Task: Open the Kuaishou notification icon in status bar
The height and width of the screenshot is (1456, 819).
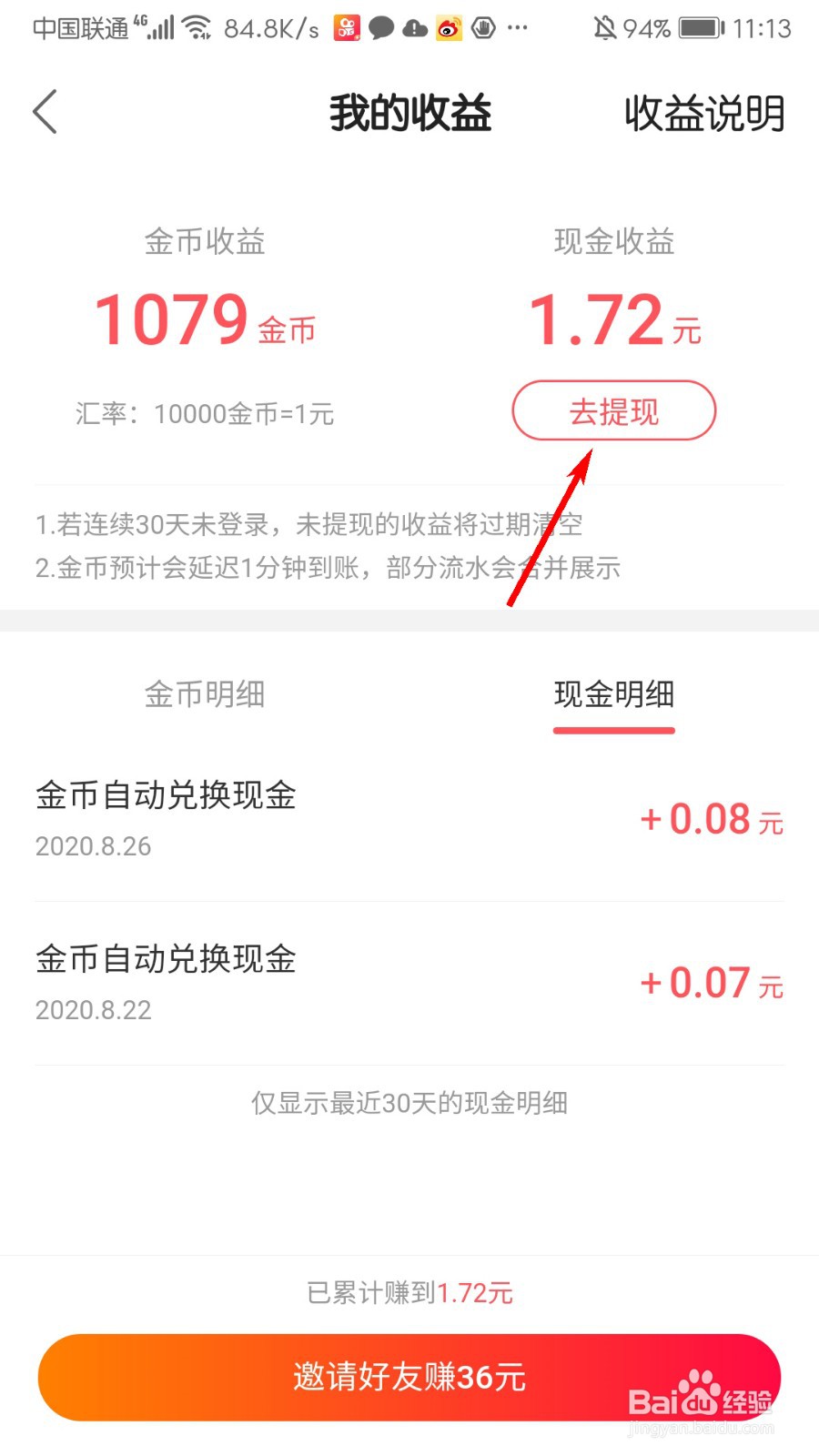Action: 347,28
